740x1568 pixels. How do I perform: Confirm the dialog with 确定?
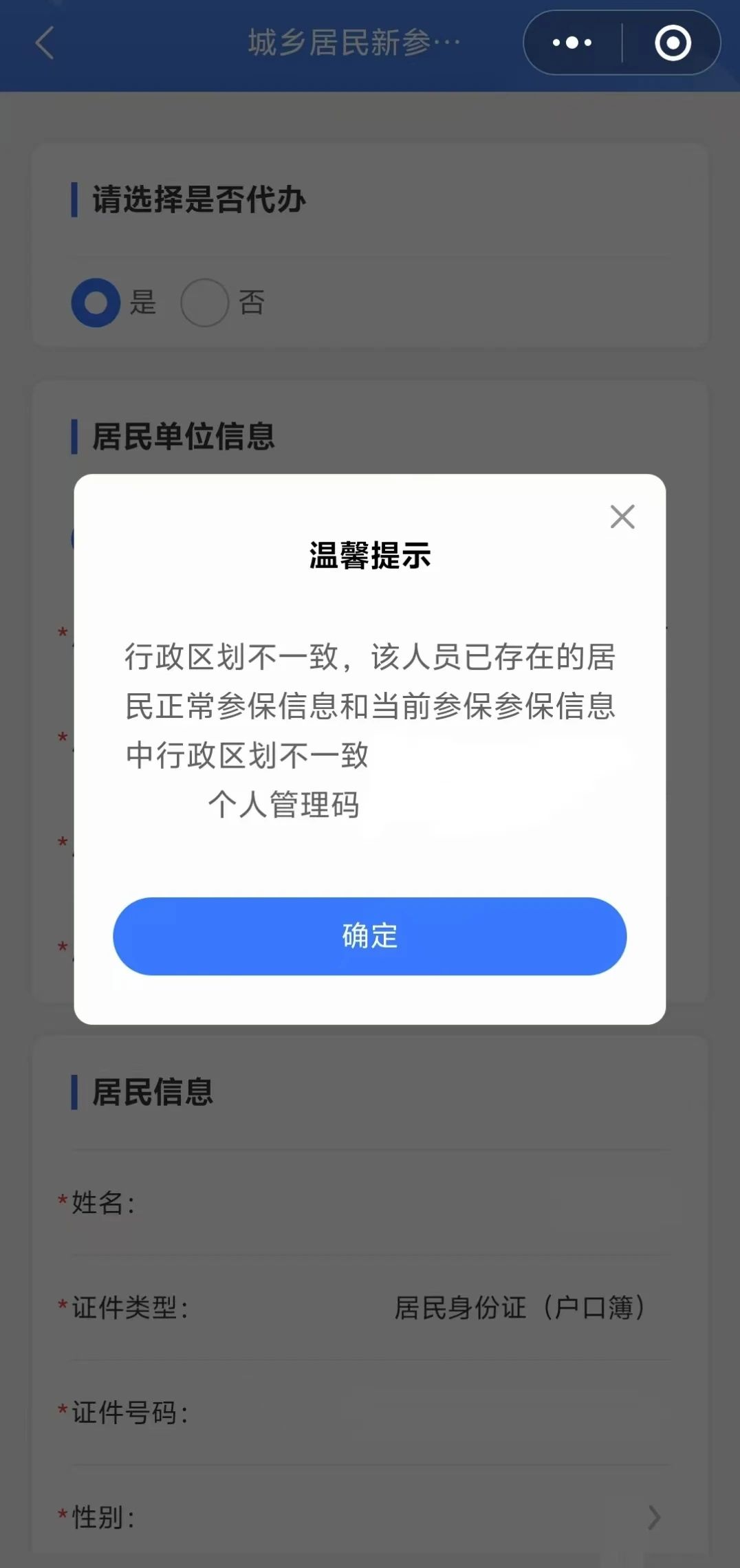click(x=369, y=936)
